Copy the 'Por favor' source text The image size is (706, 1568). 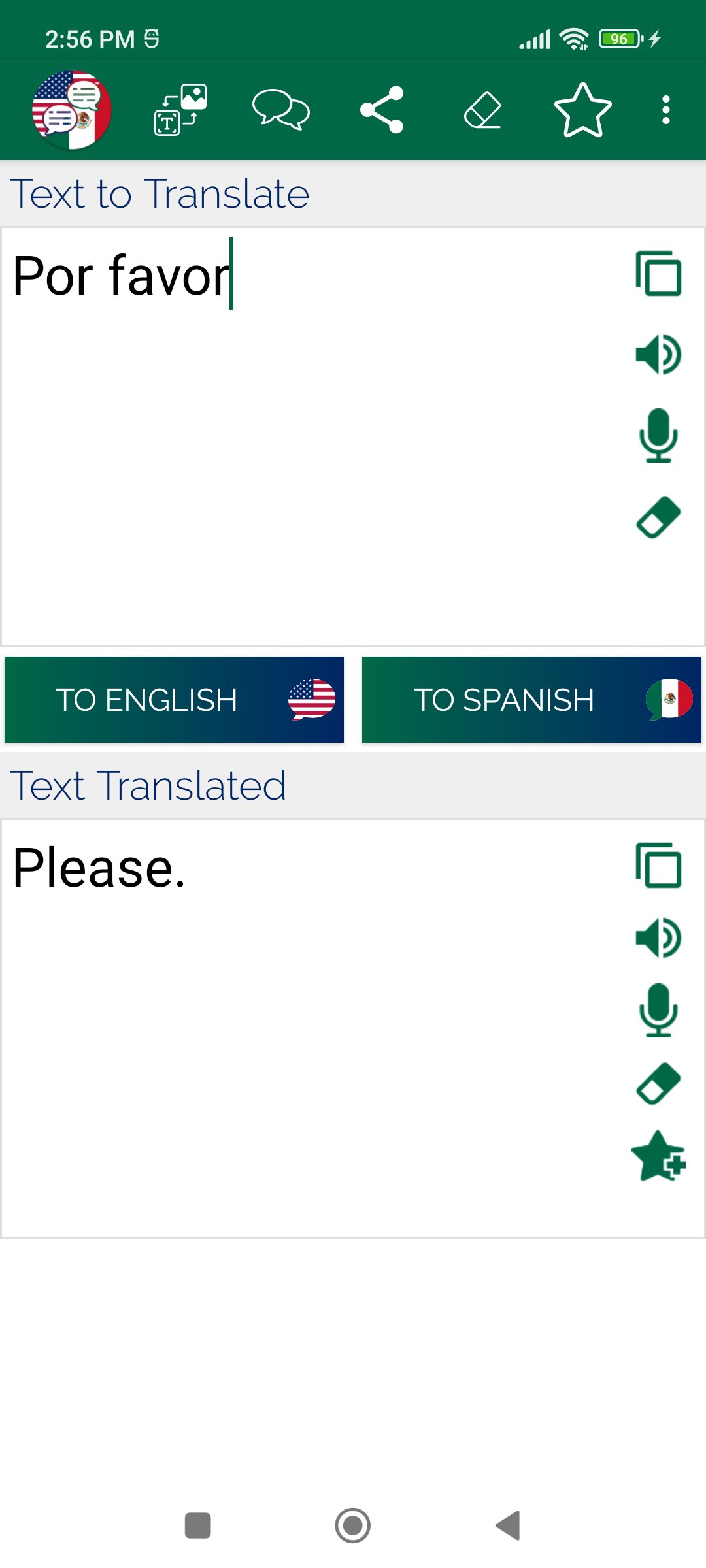click(658, 274)
